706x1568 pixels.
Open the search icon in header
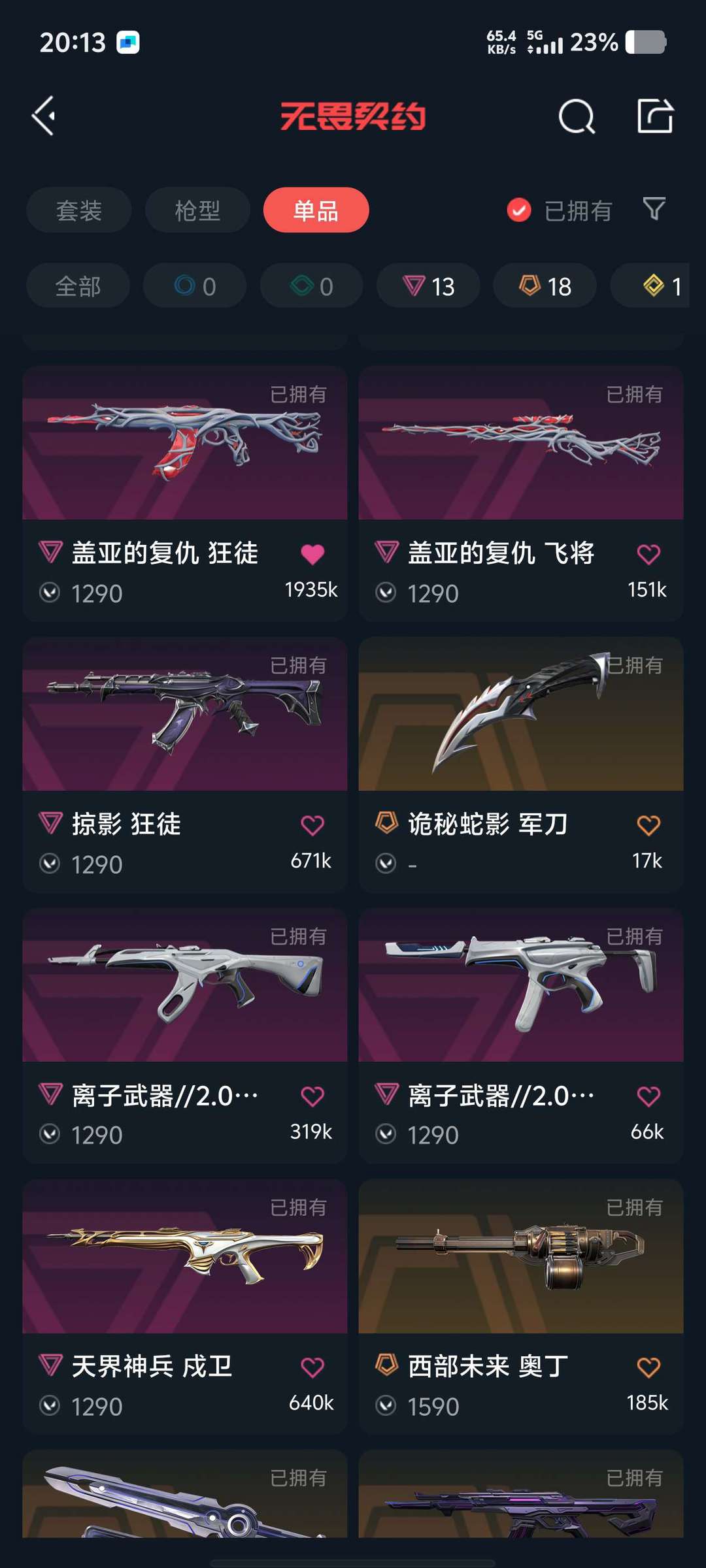(577, 117)
